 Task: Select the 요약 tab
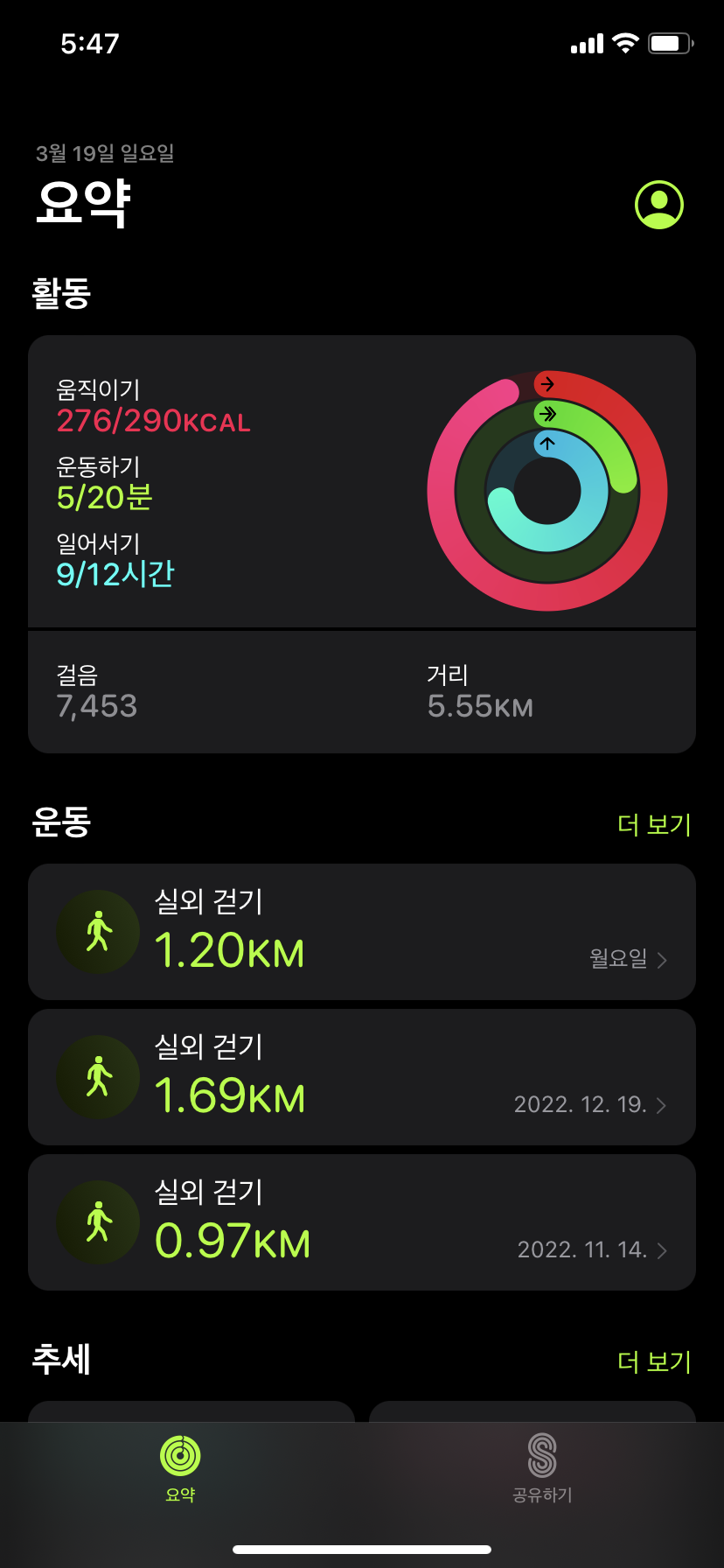pyautogui.click(x=180, y=1468)
